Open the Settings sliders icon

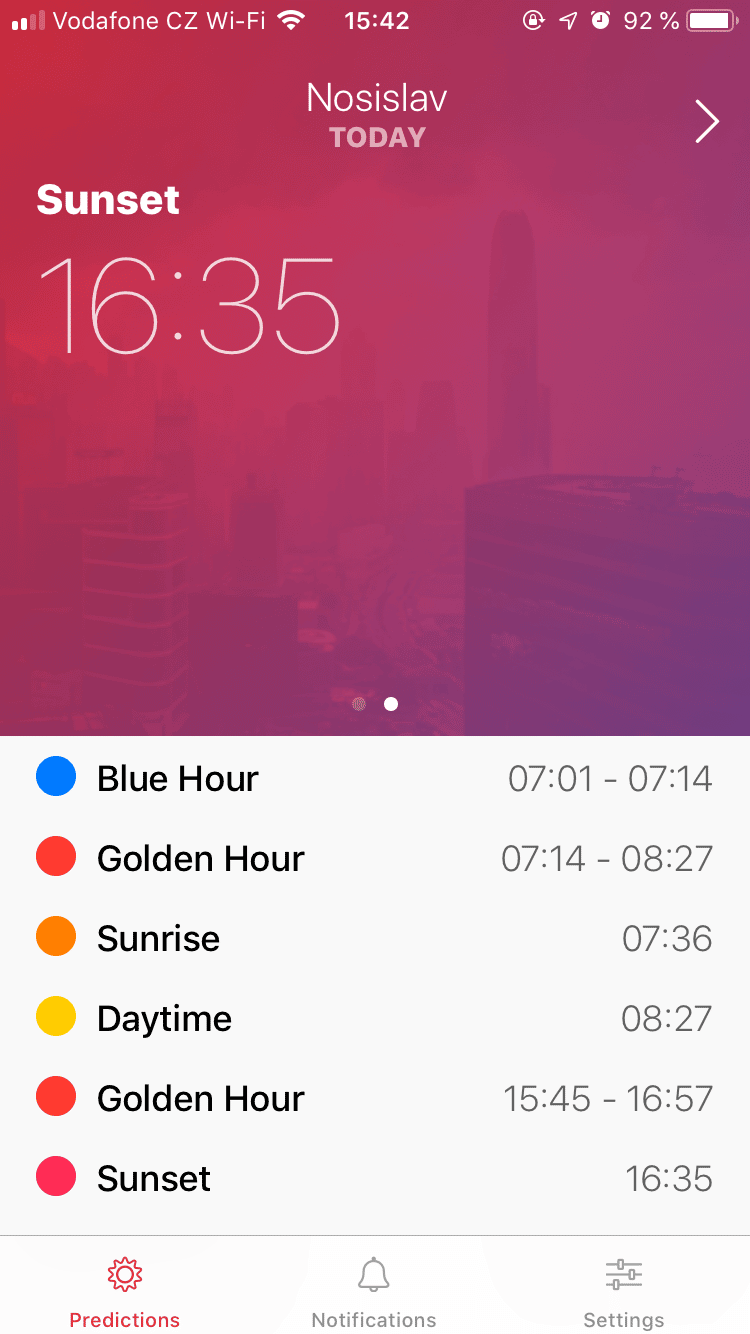(623, 1274)
